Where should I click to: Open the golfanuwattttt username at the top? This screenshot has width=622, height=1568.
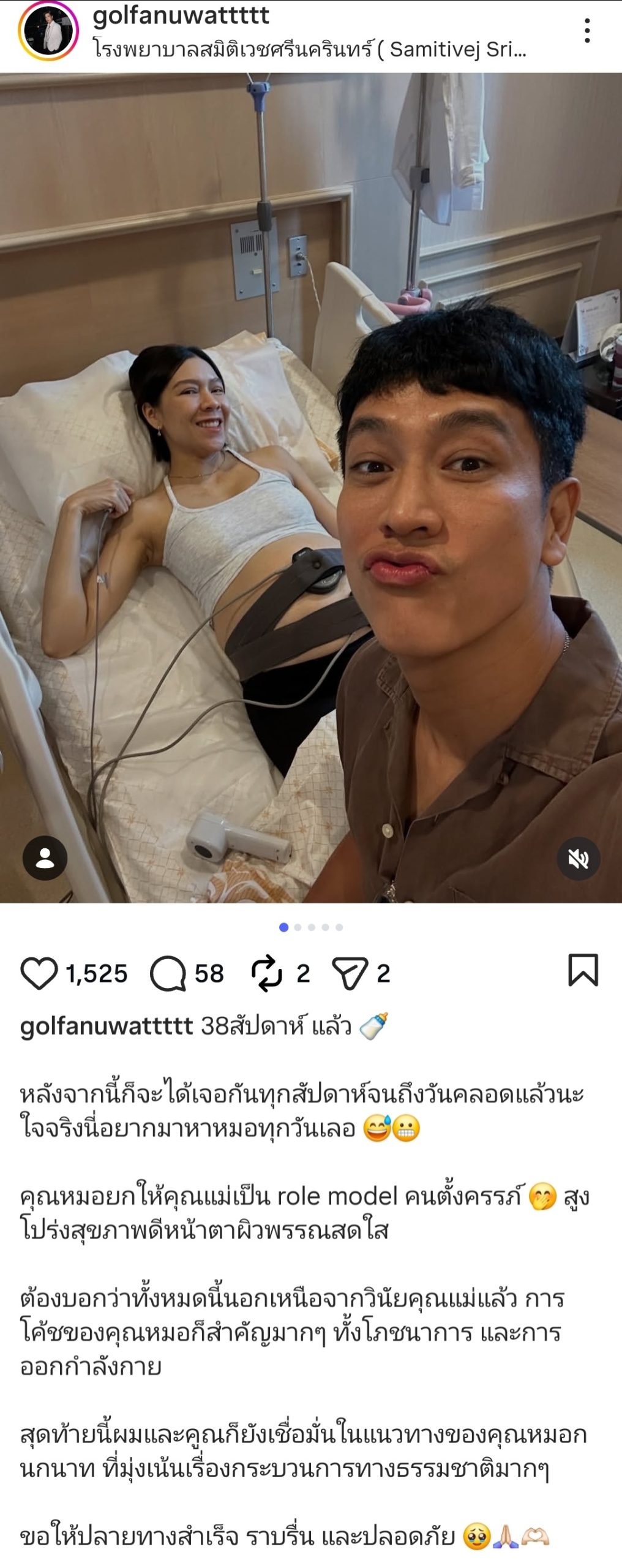(181, 15)
